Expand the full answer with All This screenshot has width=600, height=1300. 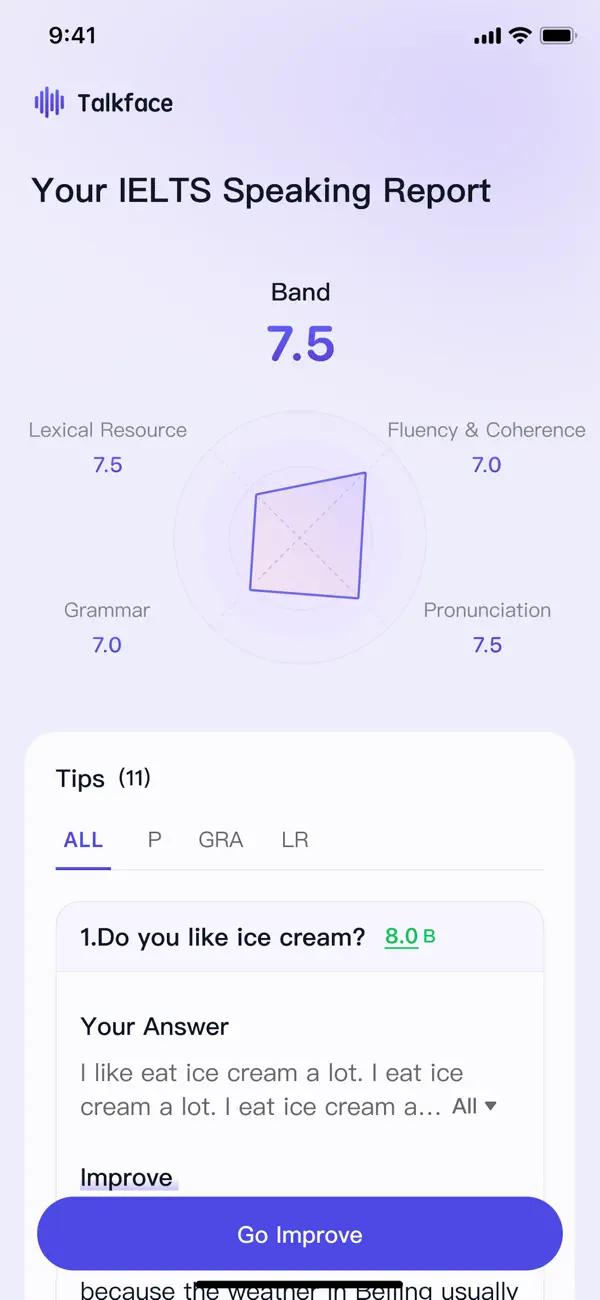(474, 1106)
